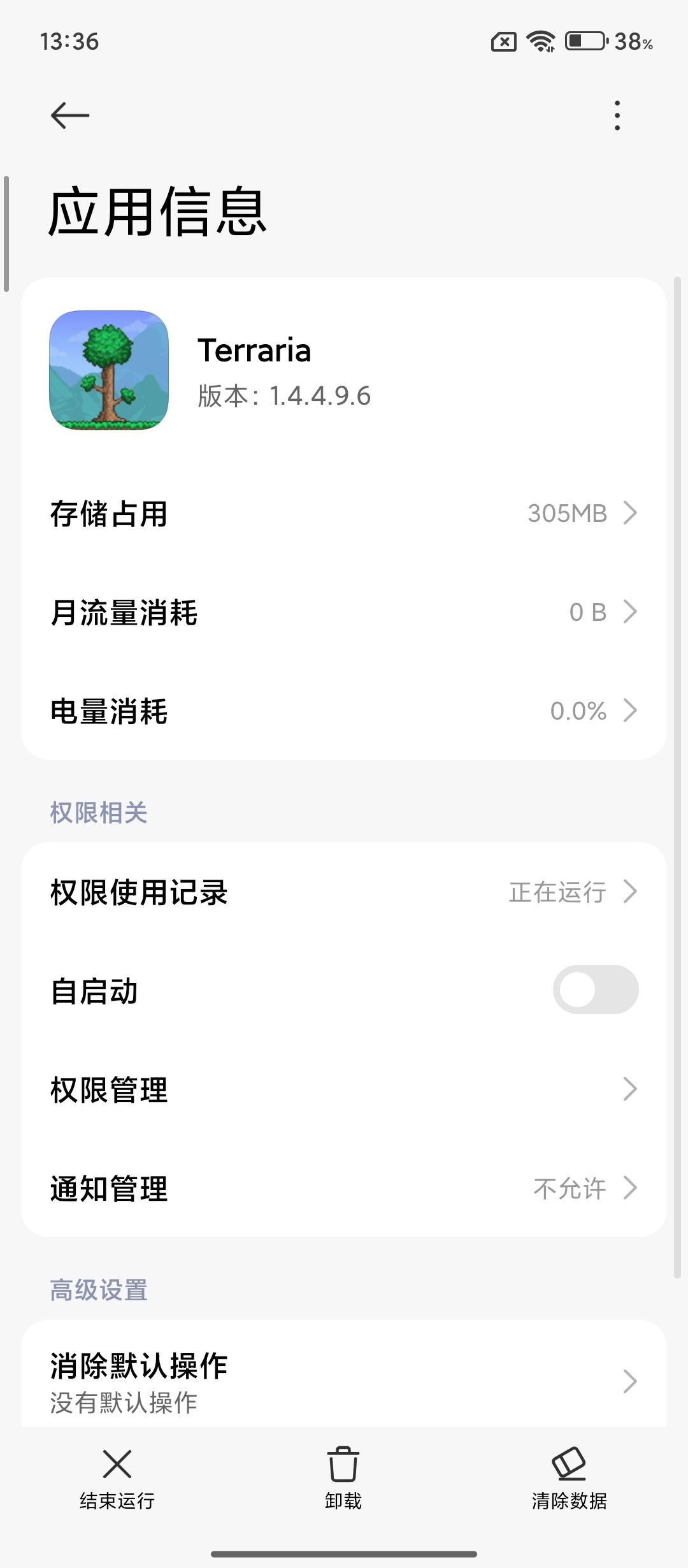Open 存储占用 storage details
Viewport: 688px width, 1568px height.
344,514
